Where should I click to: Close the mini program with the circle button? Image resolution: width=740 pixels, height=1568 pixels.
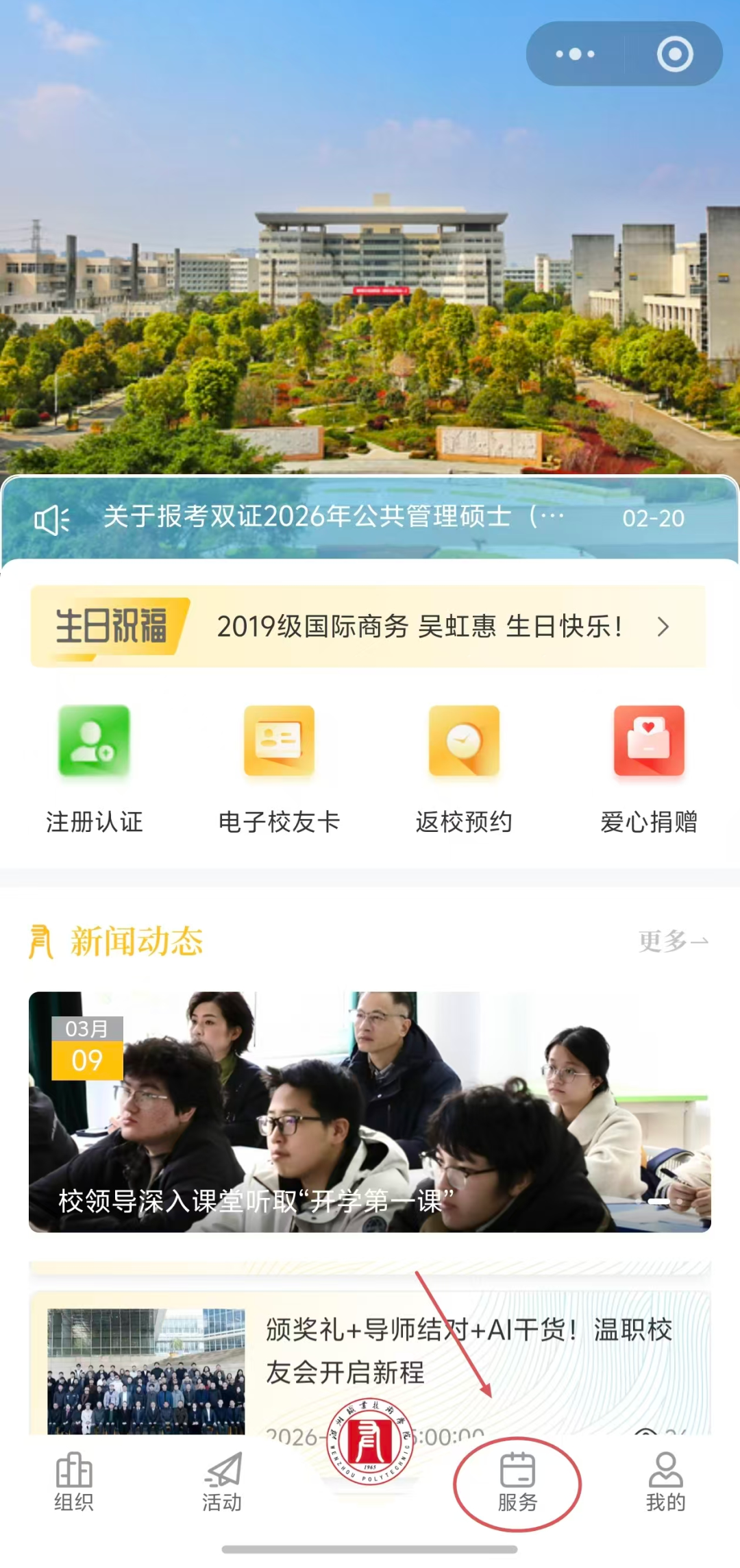[x=675, y=53]
